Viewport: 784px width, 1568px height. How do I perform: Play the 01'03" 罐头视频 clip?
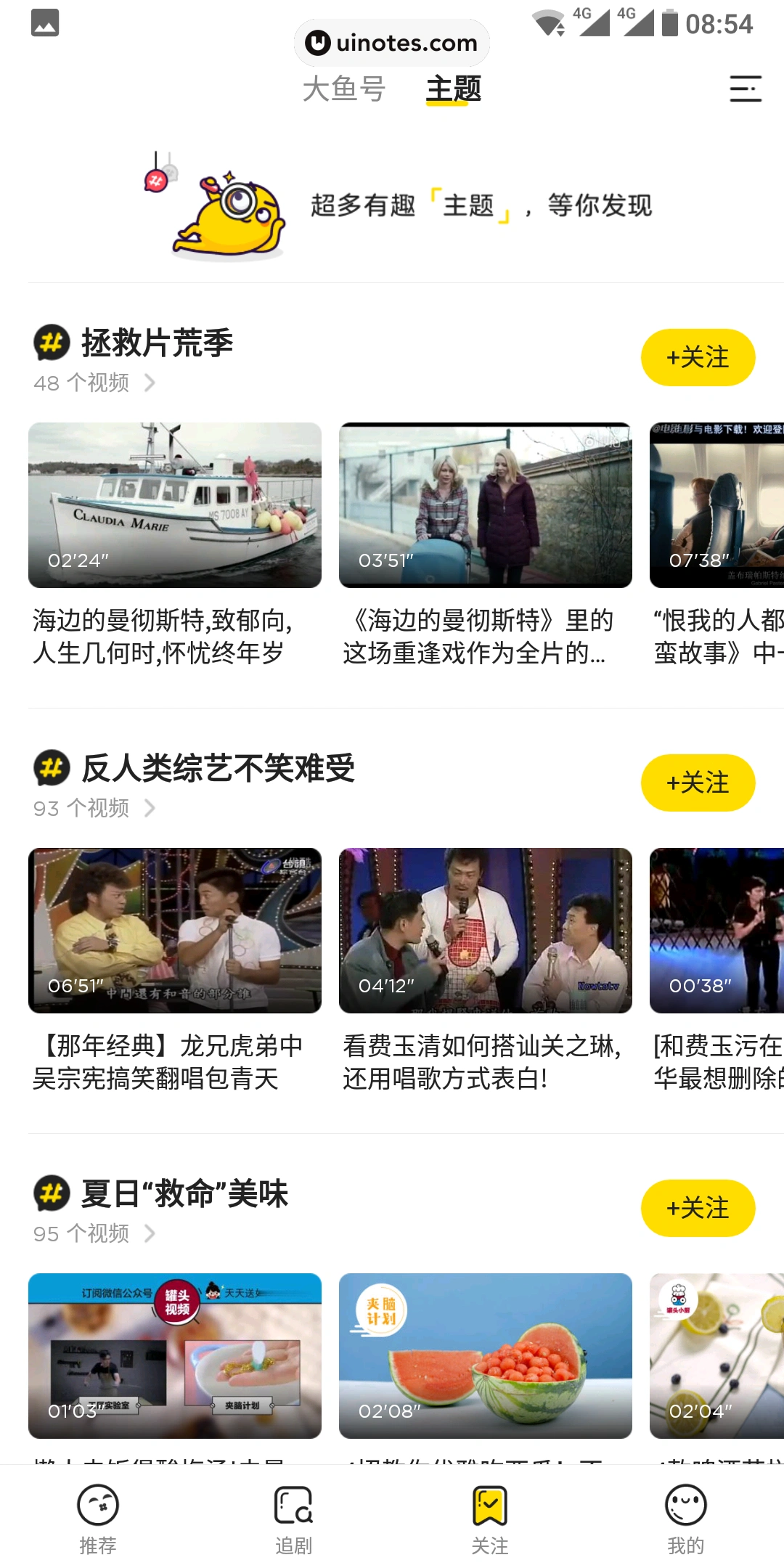(x=175, y=1356)
